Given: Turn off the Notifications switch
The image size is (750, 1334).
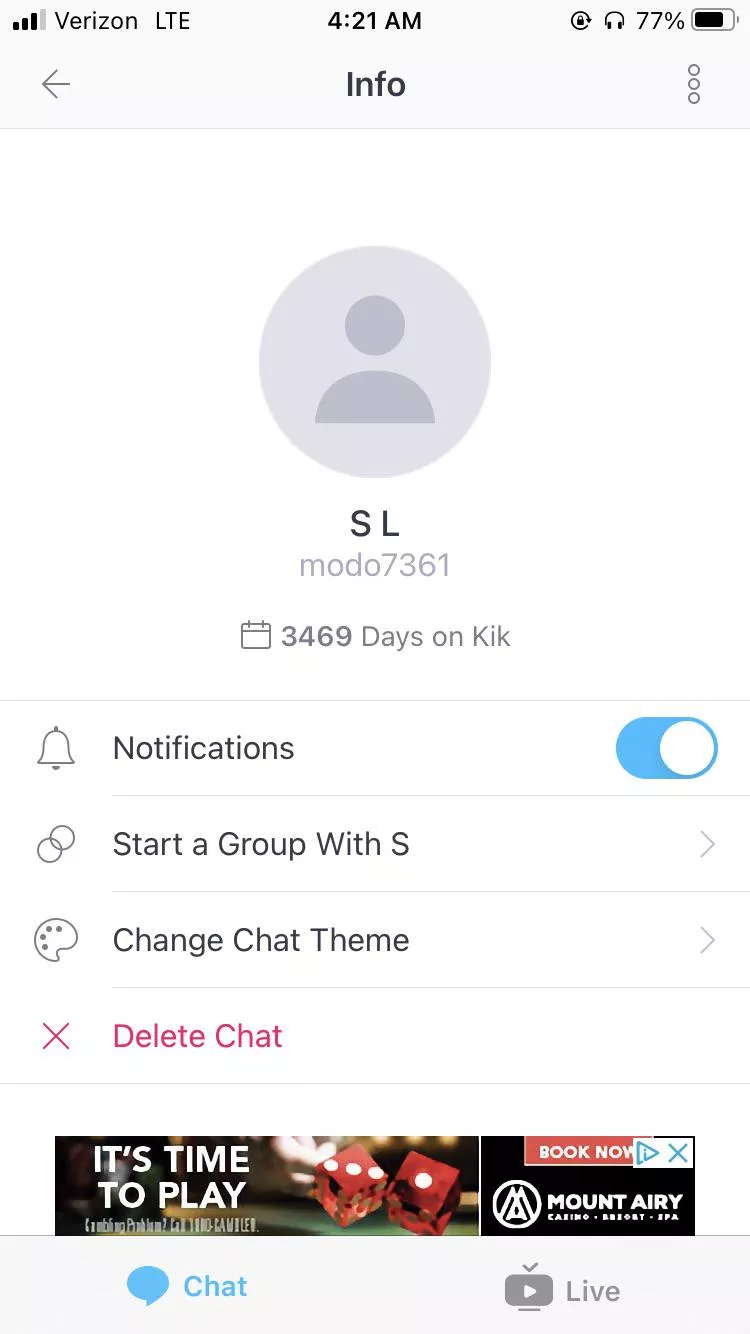Looking at the screenshot, I should (x=666, y=748).
